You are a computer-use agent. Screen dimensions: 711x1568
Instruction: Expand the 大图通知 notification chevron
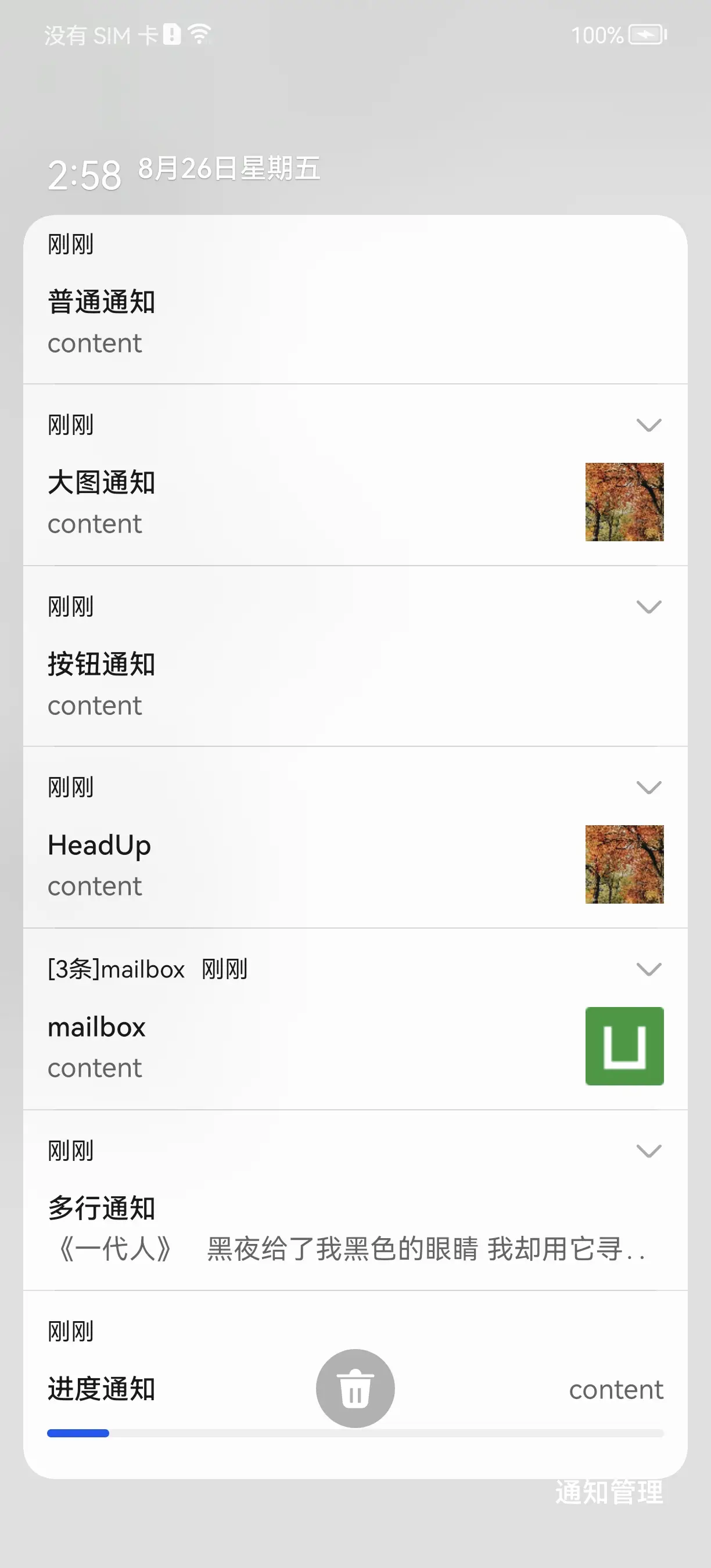[x=648, y=425]
